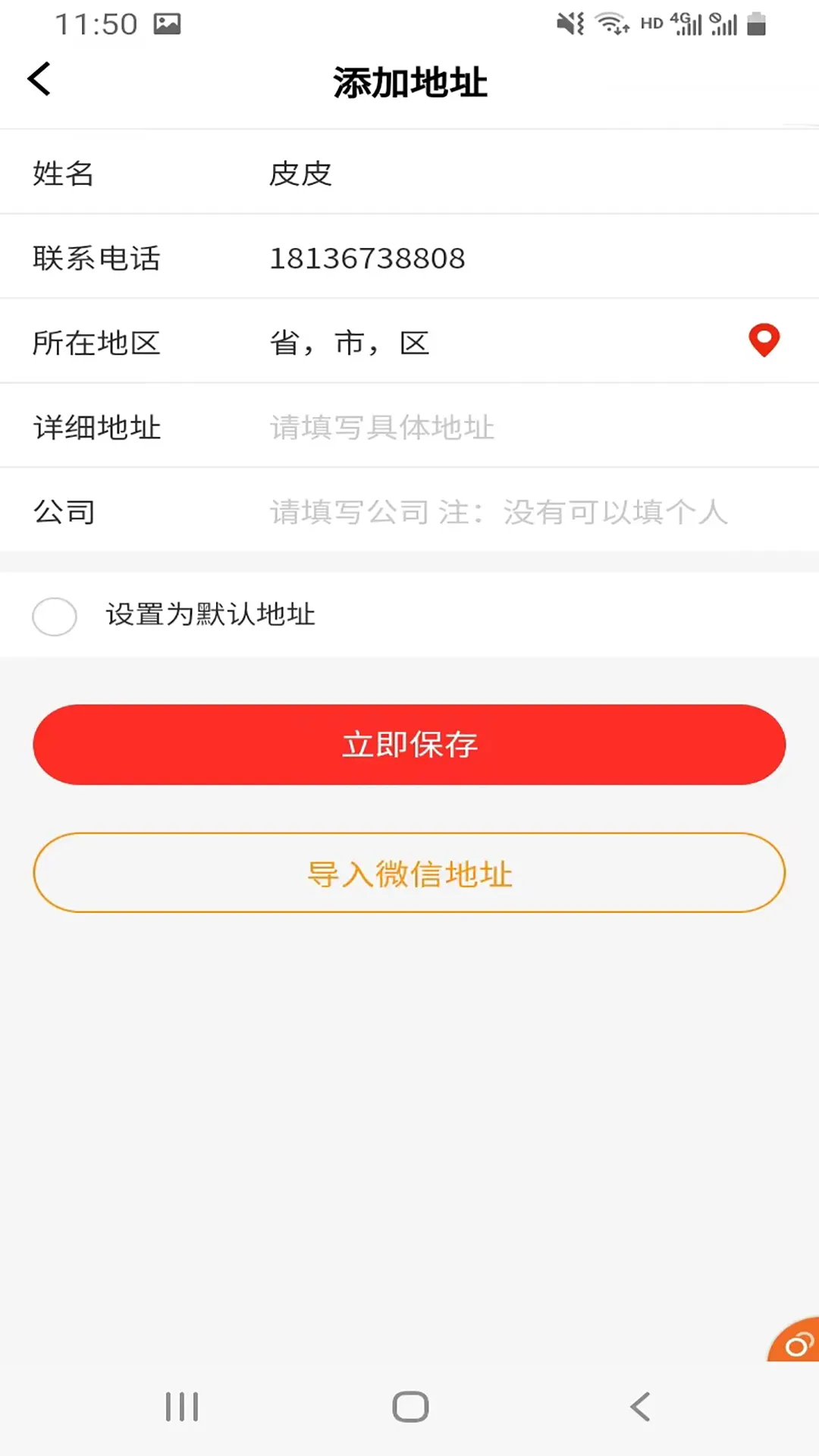Image resolution: width=819 pixels, height=1456 pixels.
Task: Tap the home button on the navigation bar
Action: pyautogui.click(x=409, y=1407)
